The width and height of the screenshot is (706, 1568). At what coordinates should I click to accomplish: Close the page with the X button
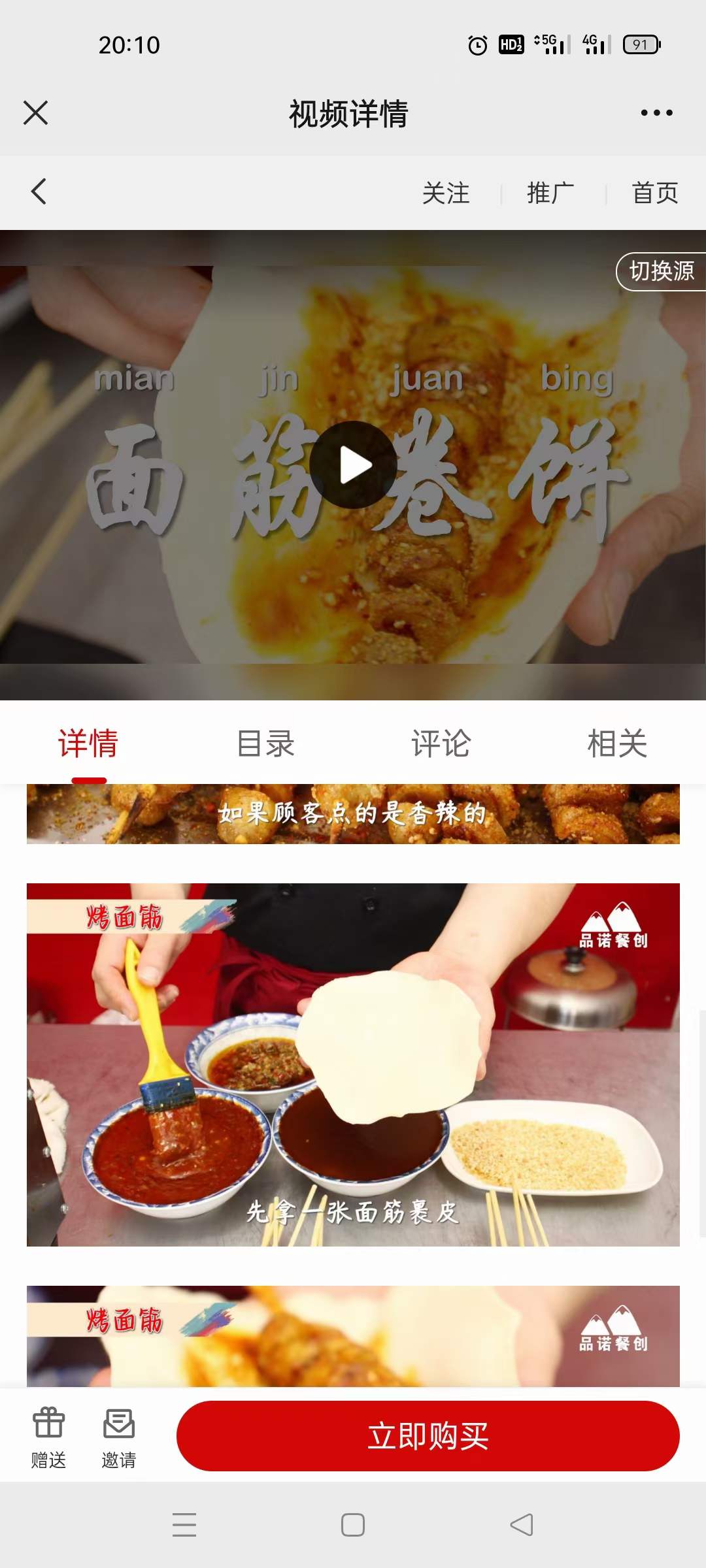pyautogui.click(x=36, y=112)
